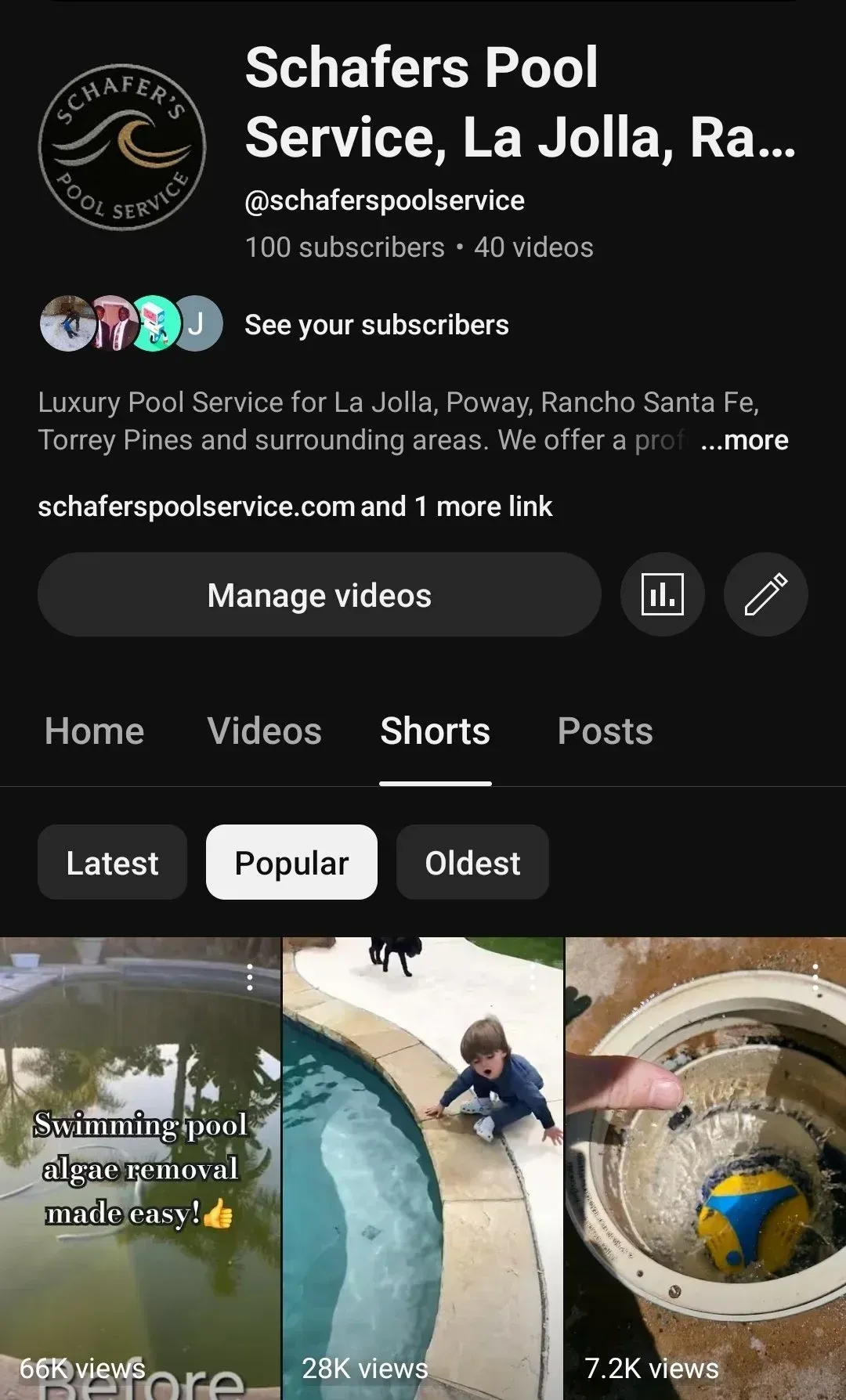
Task: Play the skimmer basket short with 7.2K views
Action: [x=705, y=1167]
